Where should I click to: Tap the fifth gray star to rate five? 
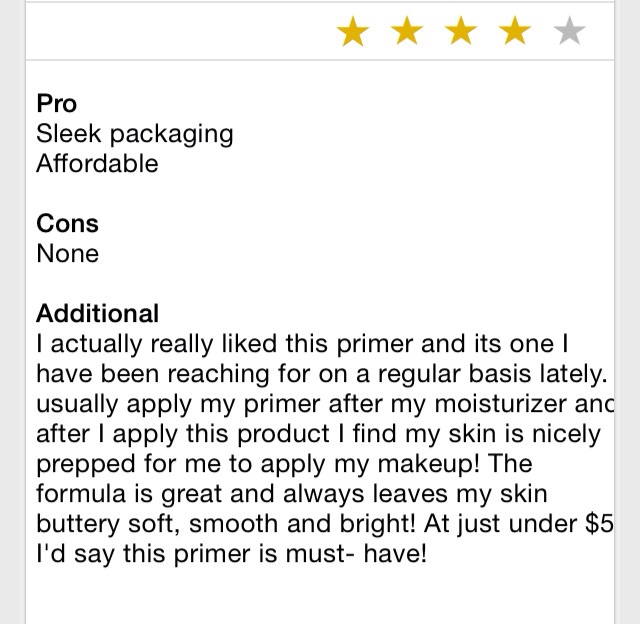pos(569,31)
